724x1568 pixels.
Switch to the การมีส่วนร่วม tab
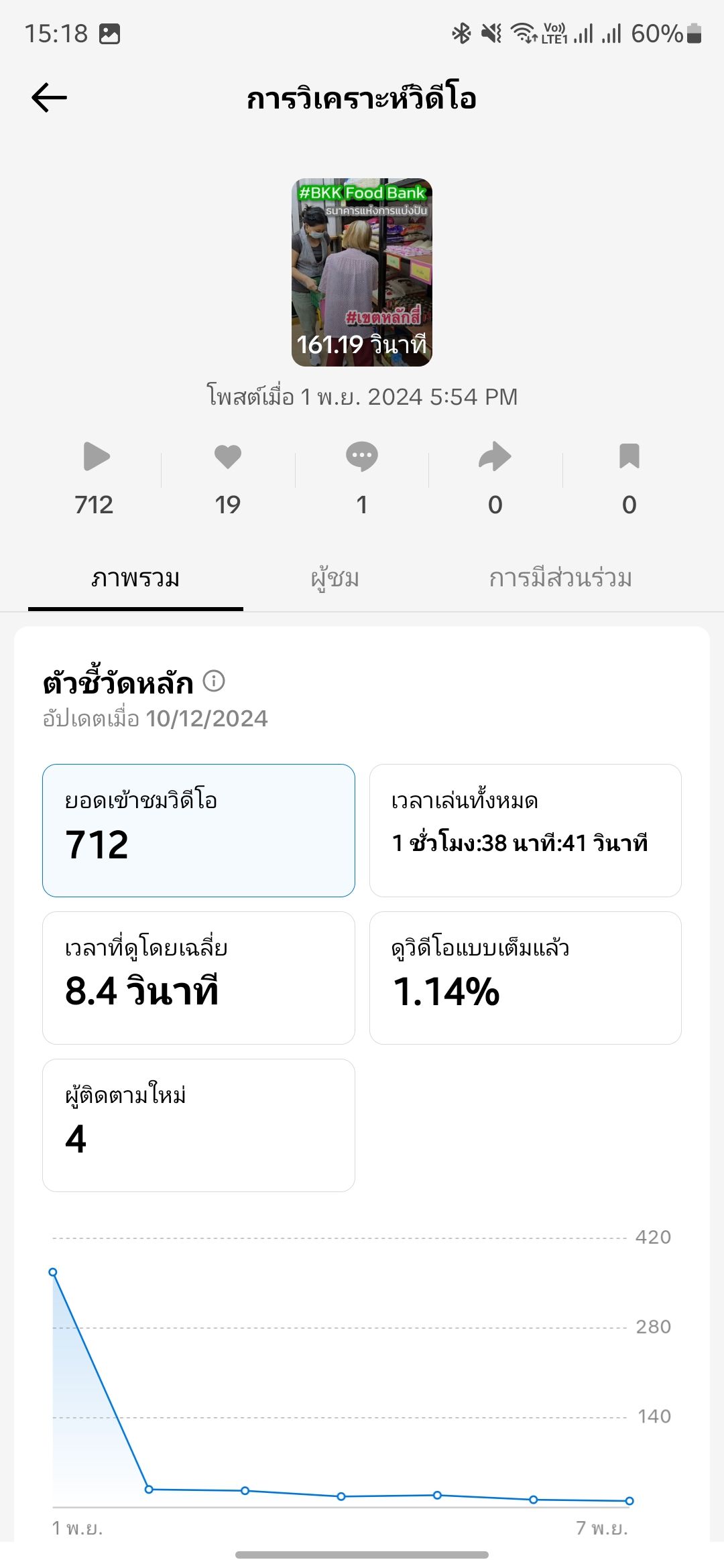(560, 578)
